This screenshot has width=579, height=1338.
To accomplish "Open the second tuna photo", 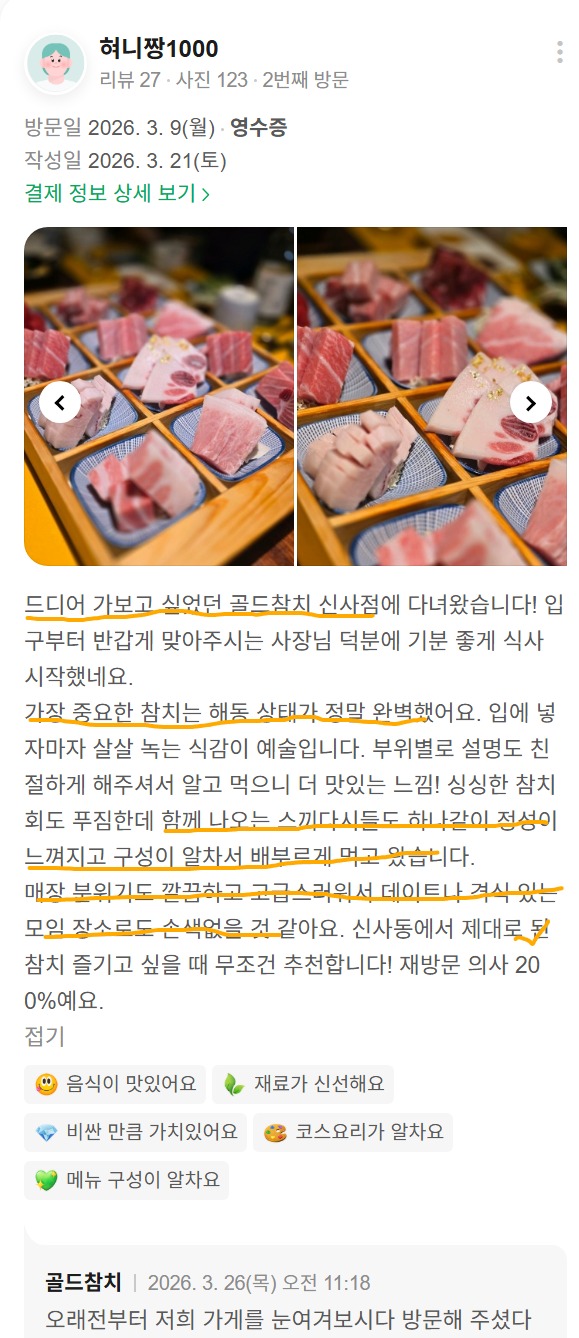I will (x=432, y=396).
